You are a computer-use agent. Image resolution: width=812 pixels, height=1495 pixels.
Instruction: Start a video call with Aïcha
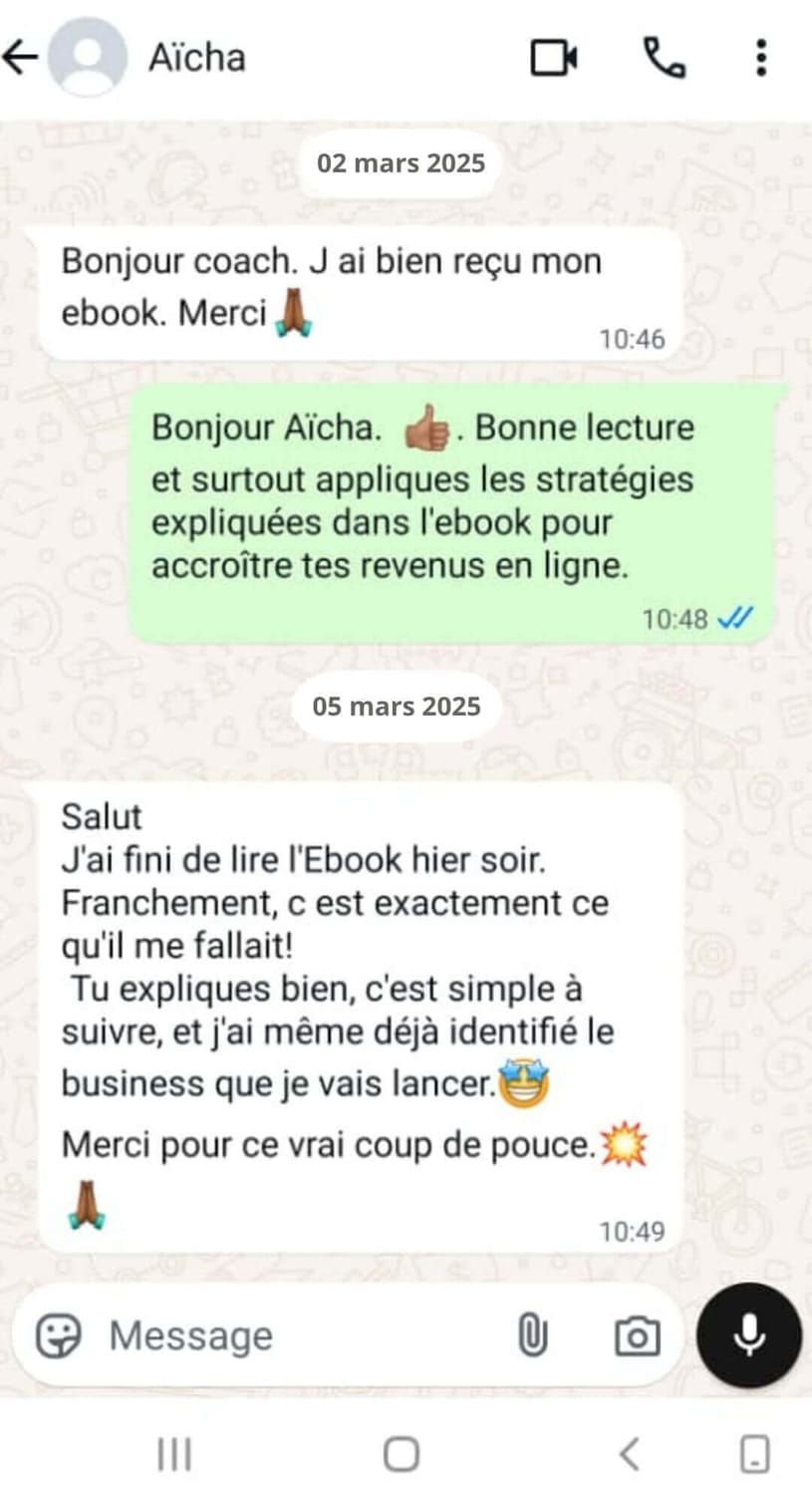[x=553, y=58]
